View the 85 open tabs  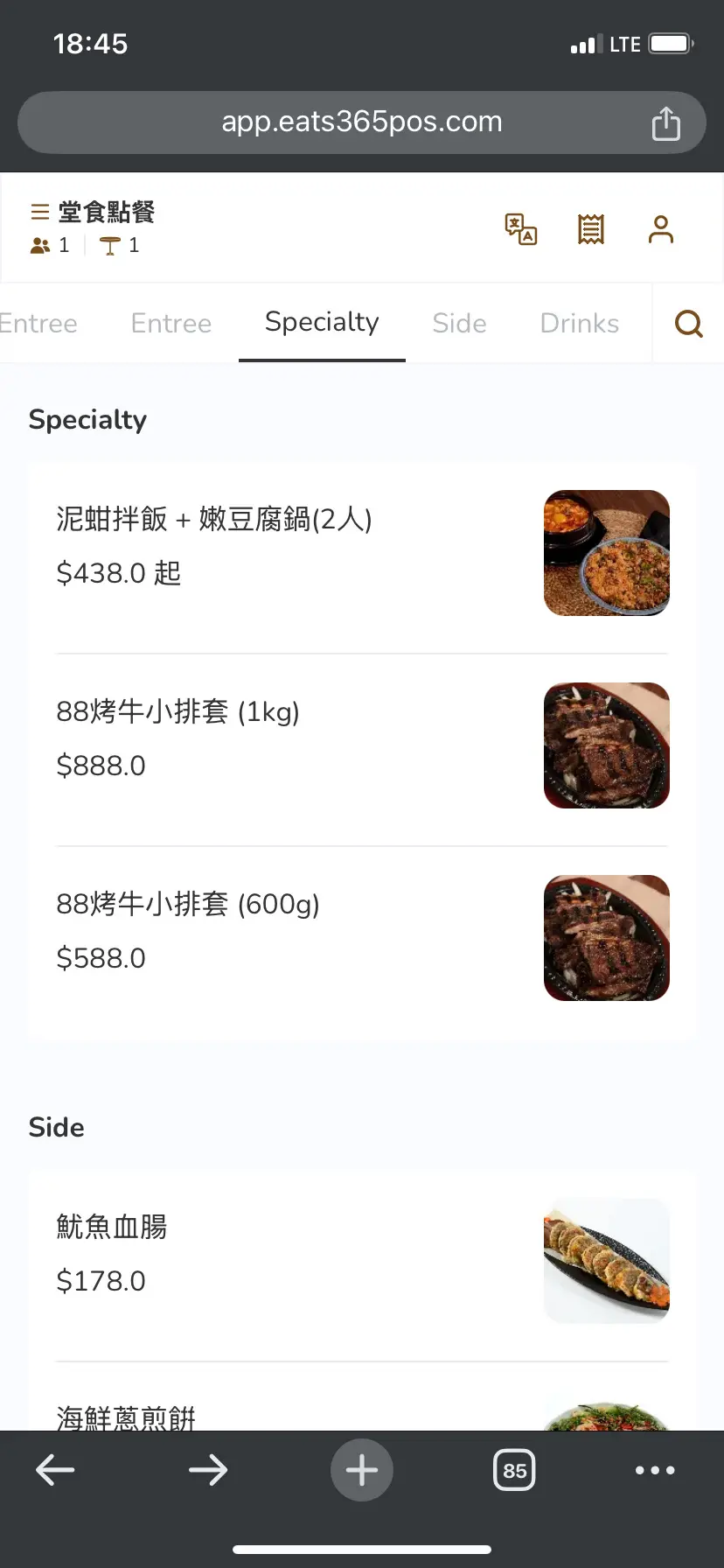pos(514,1470)
